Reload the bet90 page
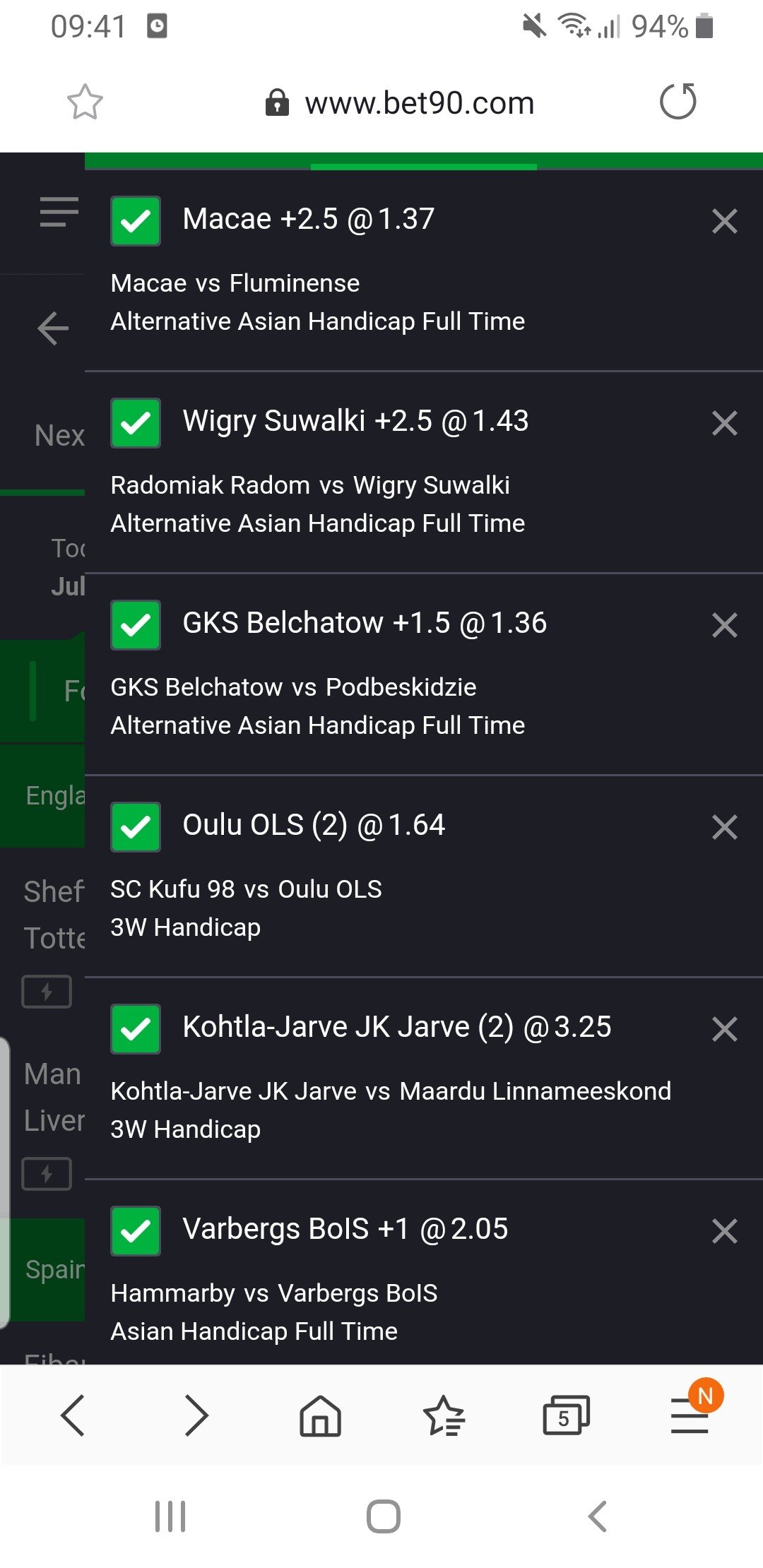This screenshot has height=1568, width=763. click(678, 102)
